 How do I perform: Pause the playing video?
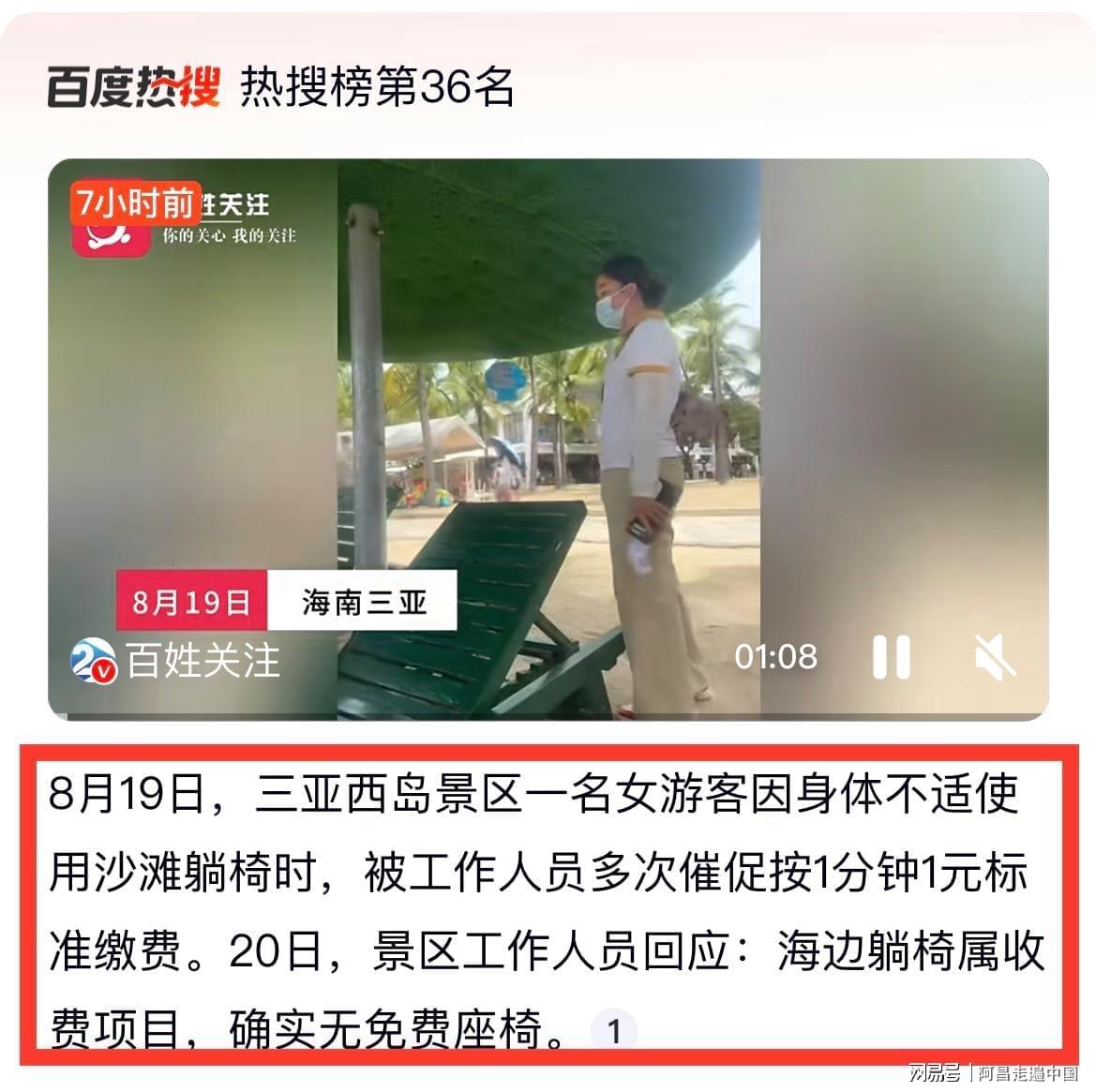click(891, 657)
